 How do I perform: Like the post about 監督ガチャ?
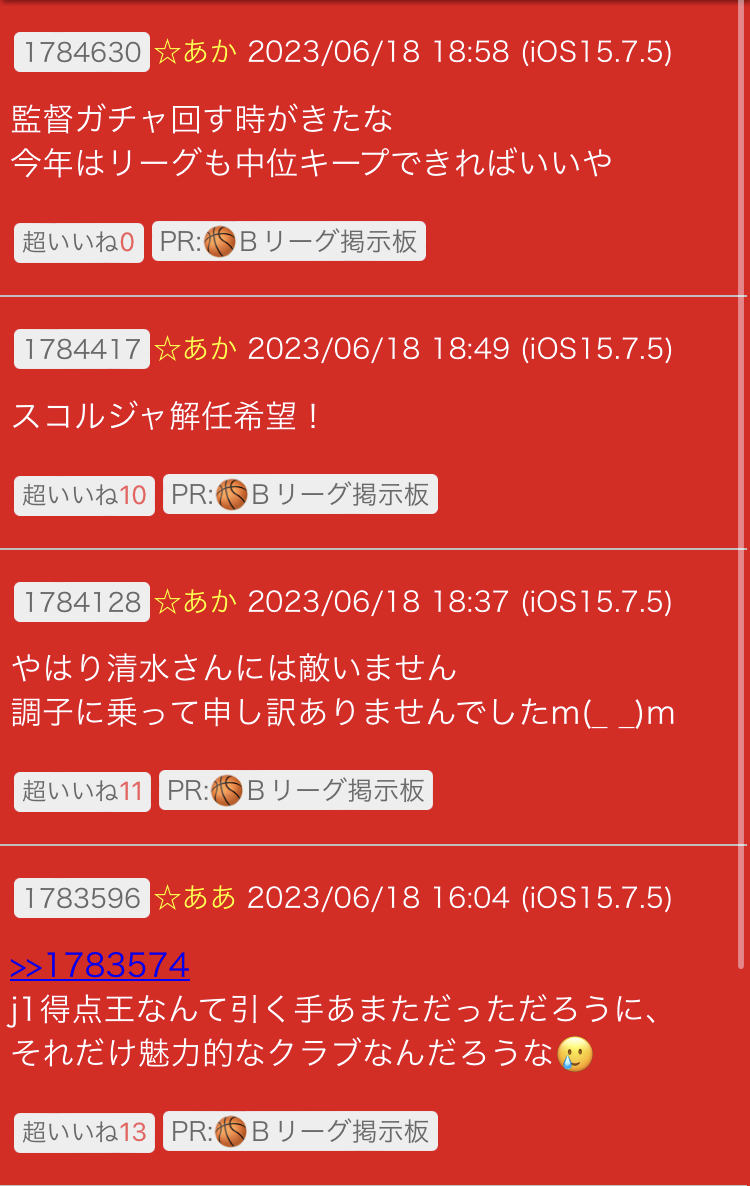(x=78, y=242)
